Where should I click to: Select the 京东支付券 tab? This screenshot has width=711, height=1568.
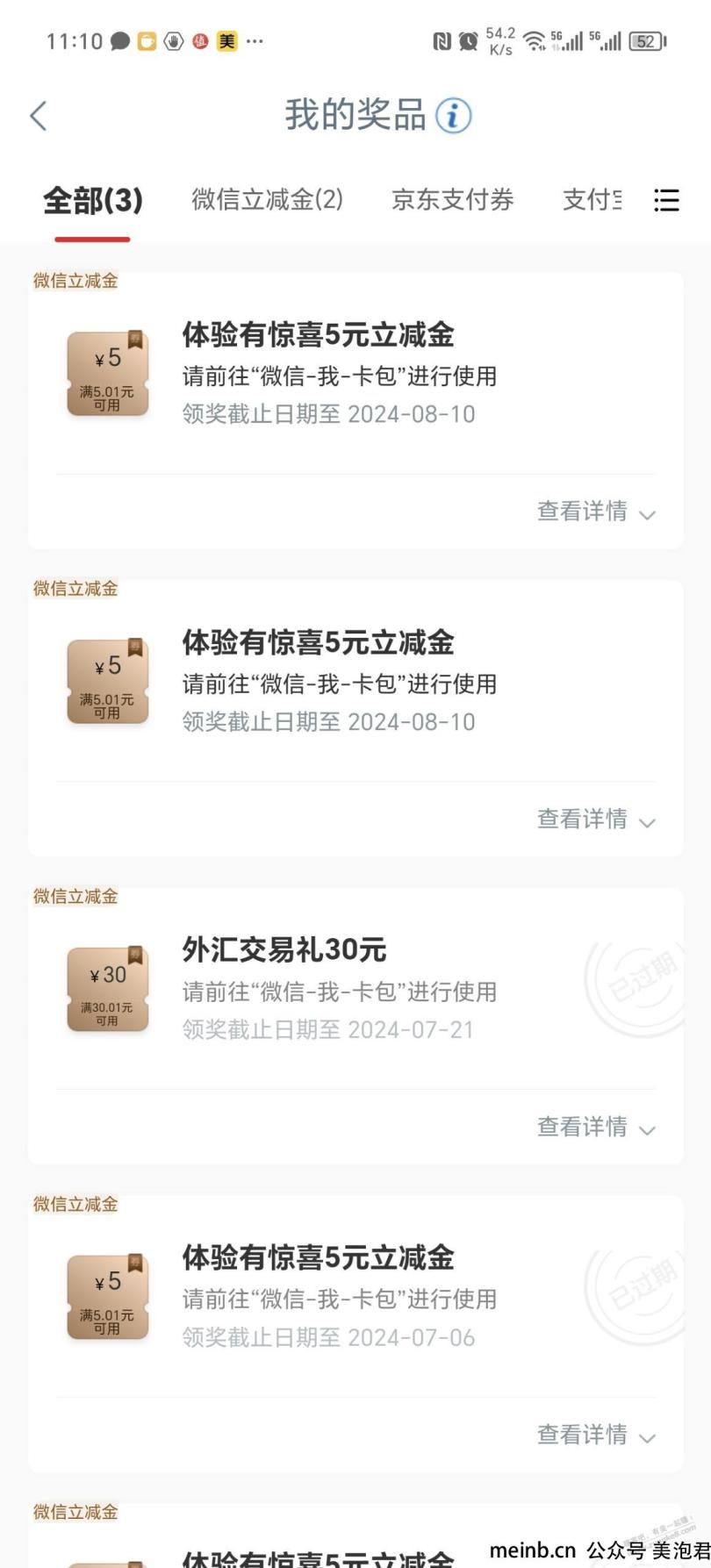pos(453,200)
